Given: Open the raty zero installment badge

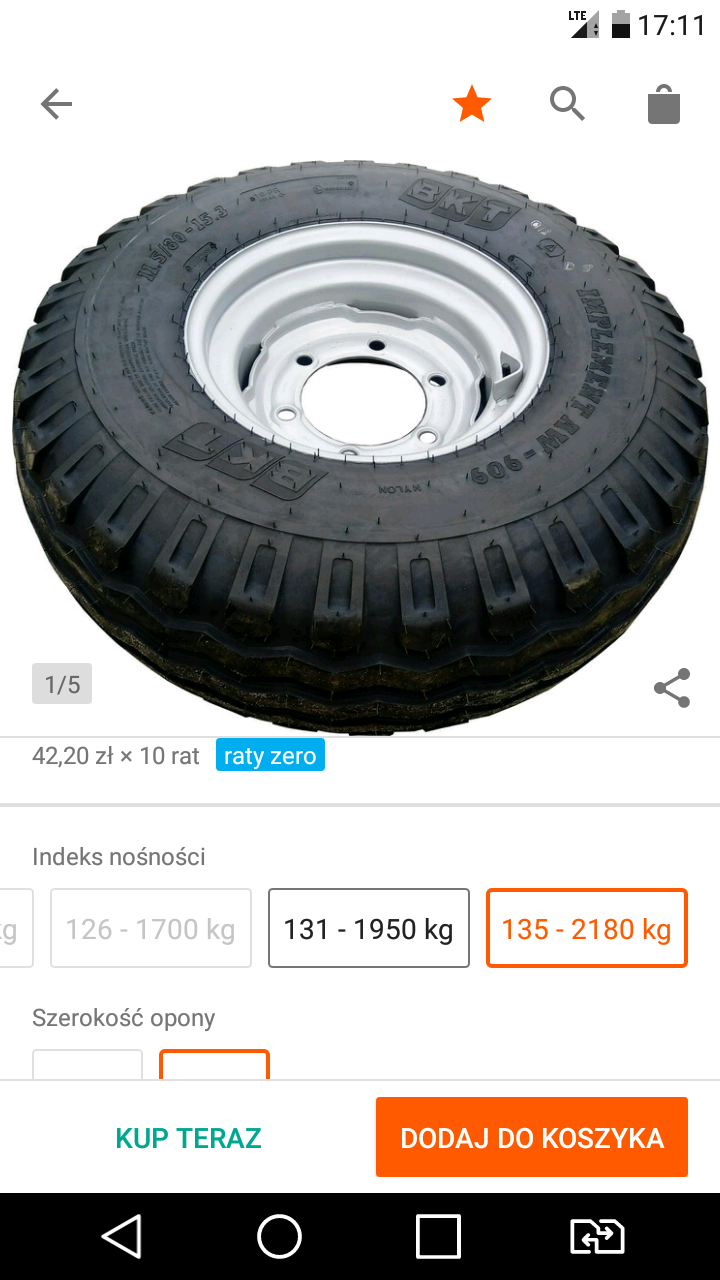Looking at the screenshot, I should [x=270, y=756].
